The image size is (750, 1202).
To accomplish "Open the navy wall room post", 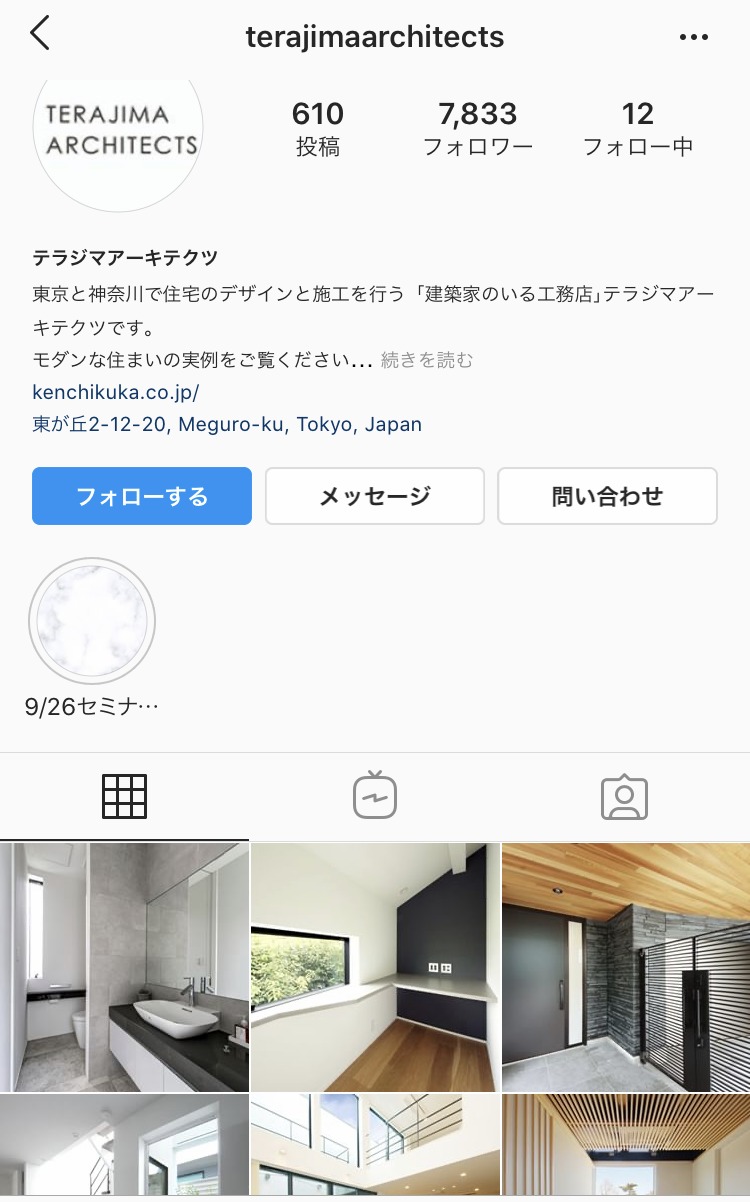I will (x=375, y=967).
